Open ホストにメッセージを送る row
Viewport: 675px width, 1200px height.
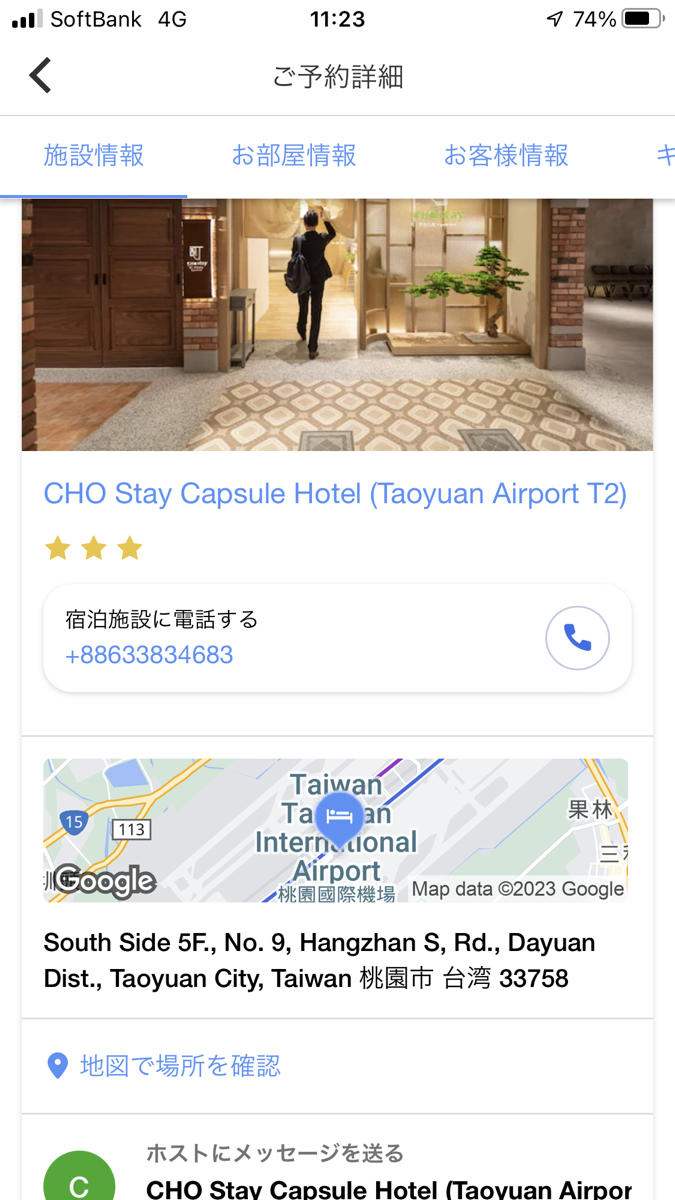337,1170
